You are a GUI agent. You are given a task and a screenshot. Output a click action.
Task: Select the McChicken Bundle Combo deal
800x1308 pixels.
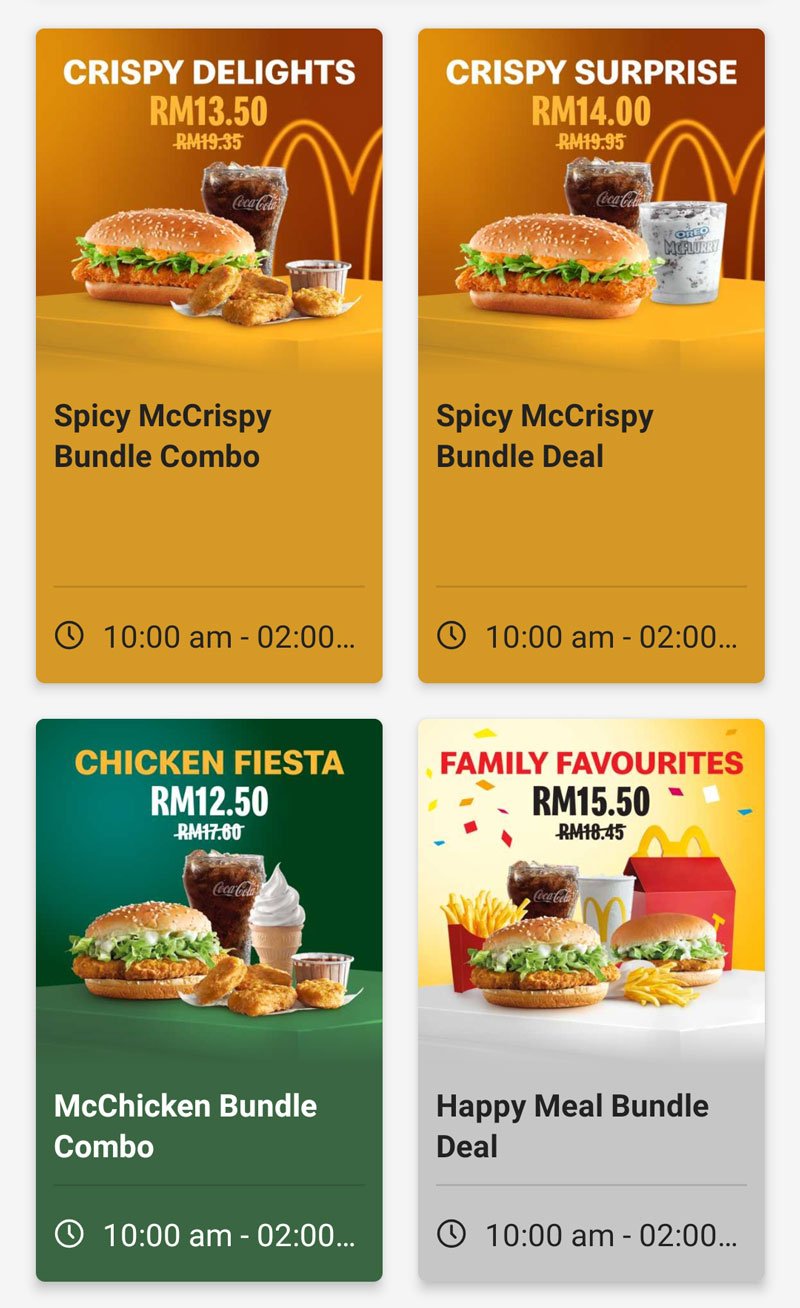click(209, 1000)
